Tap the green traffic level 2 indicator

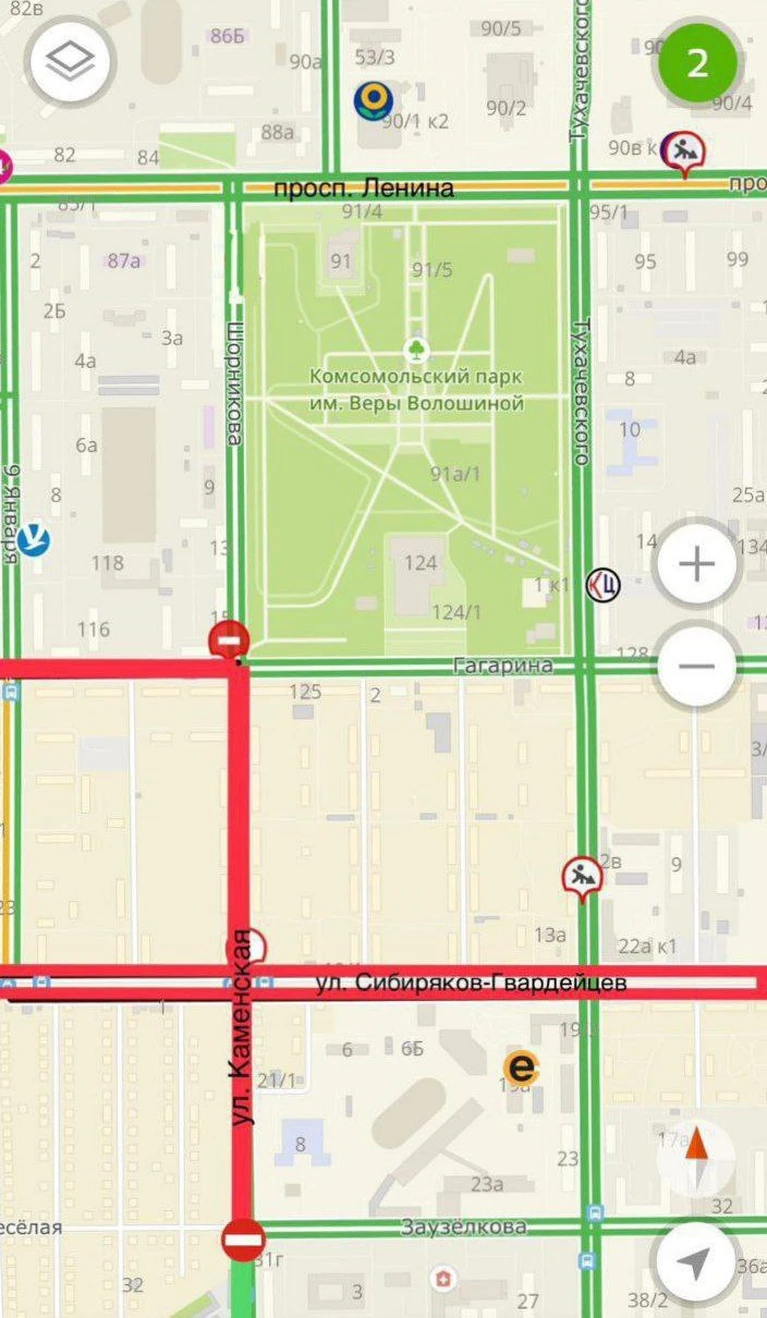[697, 62]
